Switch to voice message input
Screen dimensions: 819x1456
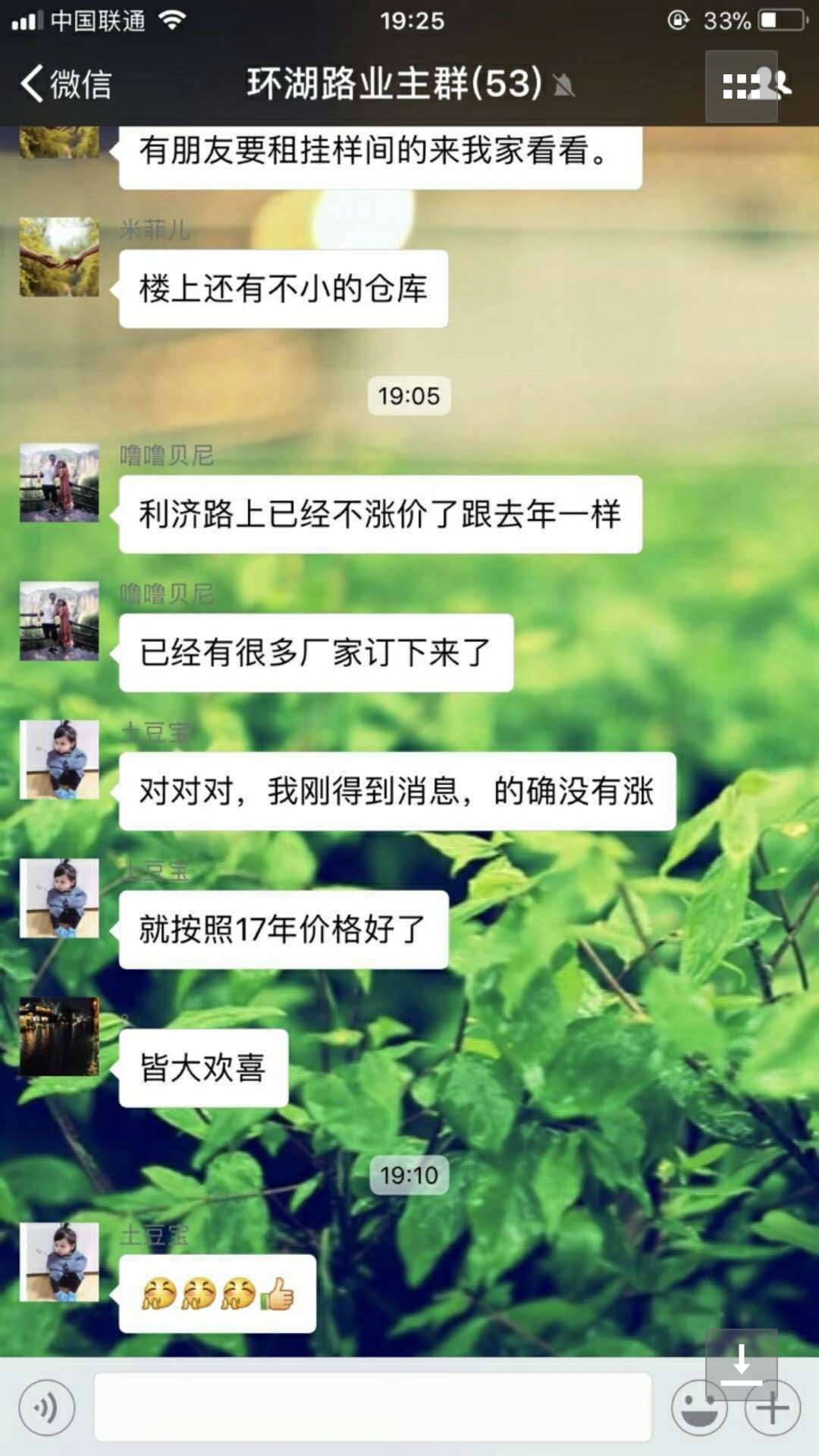[x=47, y=1408]
